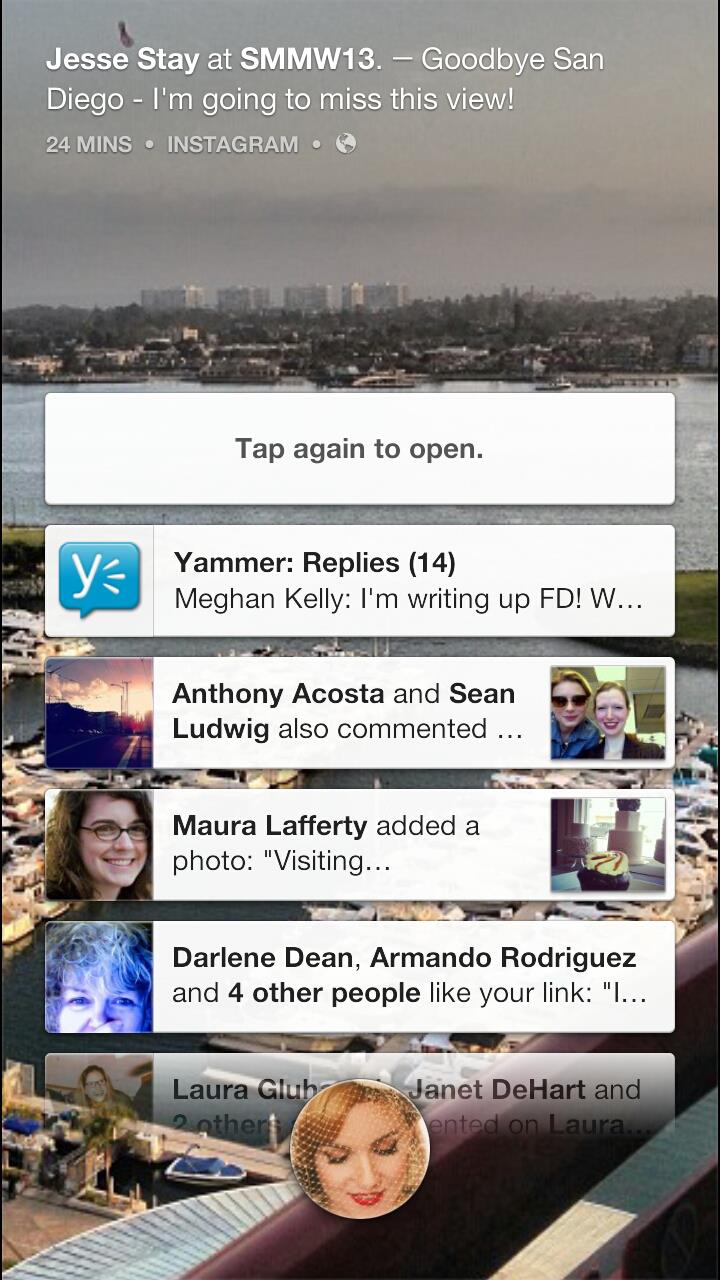This screenshot has width=720, height=1280.
Task: Open the Laura Gluhanich and Janet DeHart notification
Action: pos(360,1098)
